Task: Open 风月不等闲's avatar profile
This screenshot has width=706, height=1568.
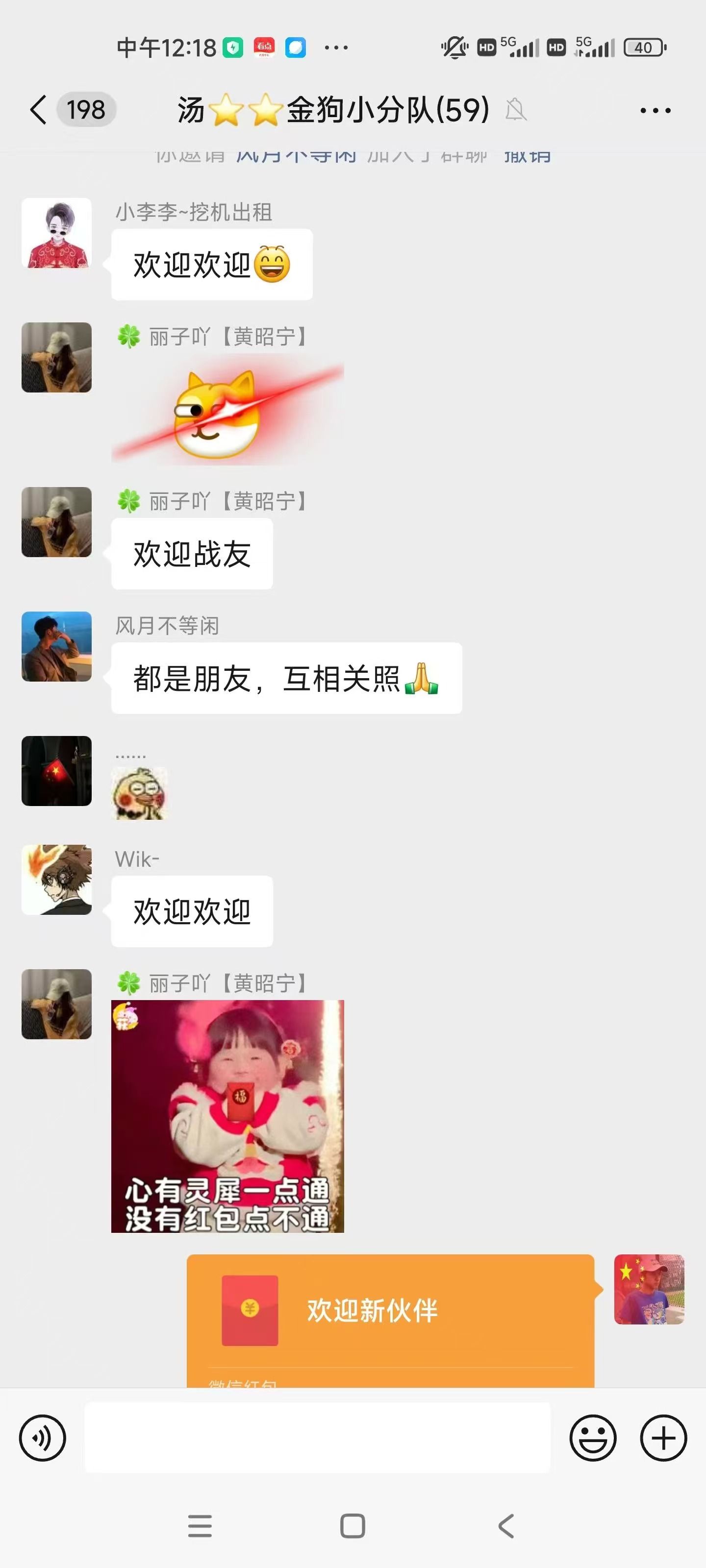Action: coord(57,646)
